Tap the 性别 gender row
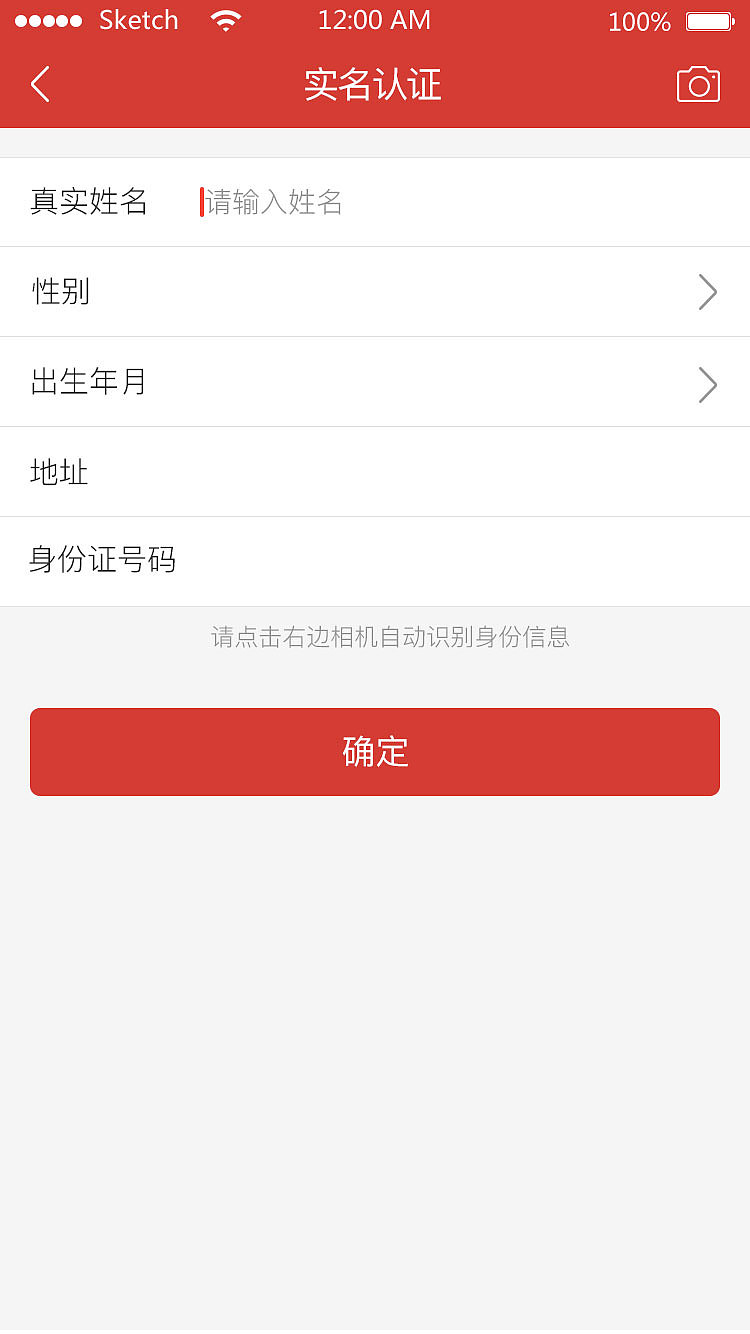The width and height of the screenshot is (750, 1334). [375, 292]
